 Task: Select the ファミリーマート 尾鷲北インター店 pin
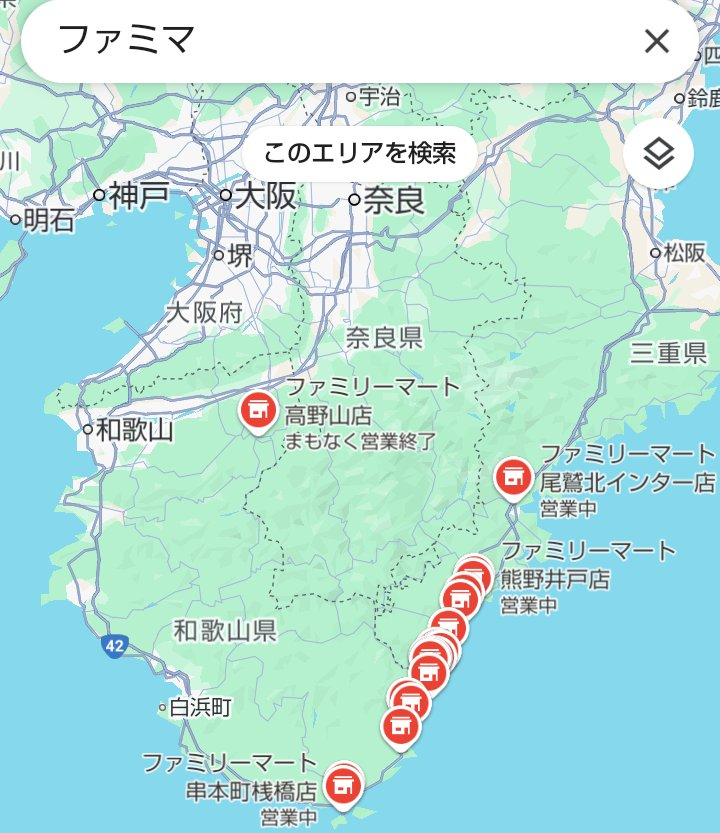pos(514,477)
